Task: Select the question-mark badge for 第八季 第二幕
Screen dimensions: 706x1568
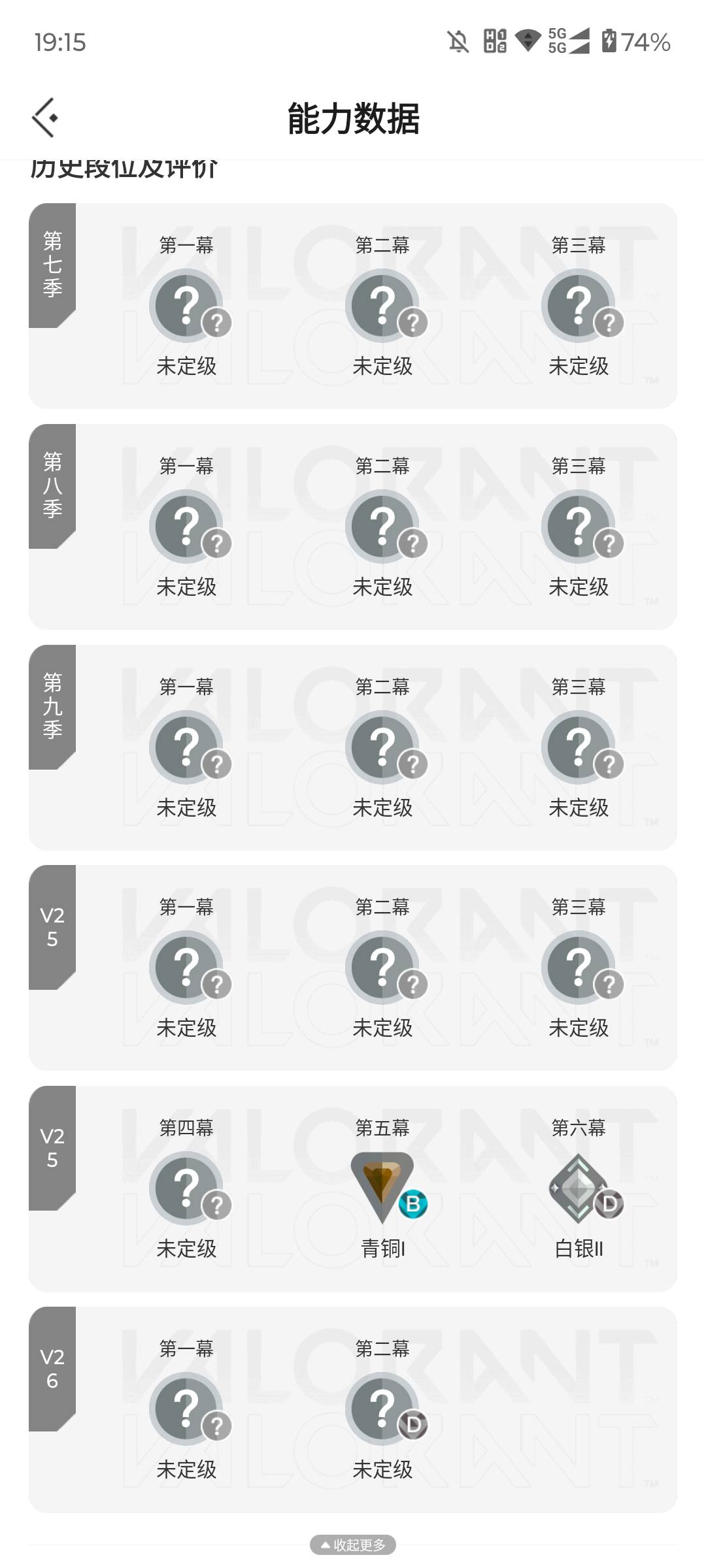Action: click(383, 525)
